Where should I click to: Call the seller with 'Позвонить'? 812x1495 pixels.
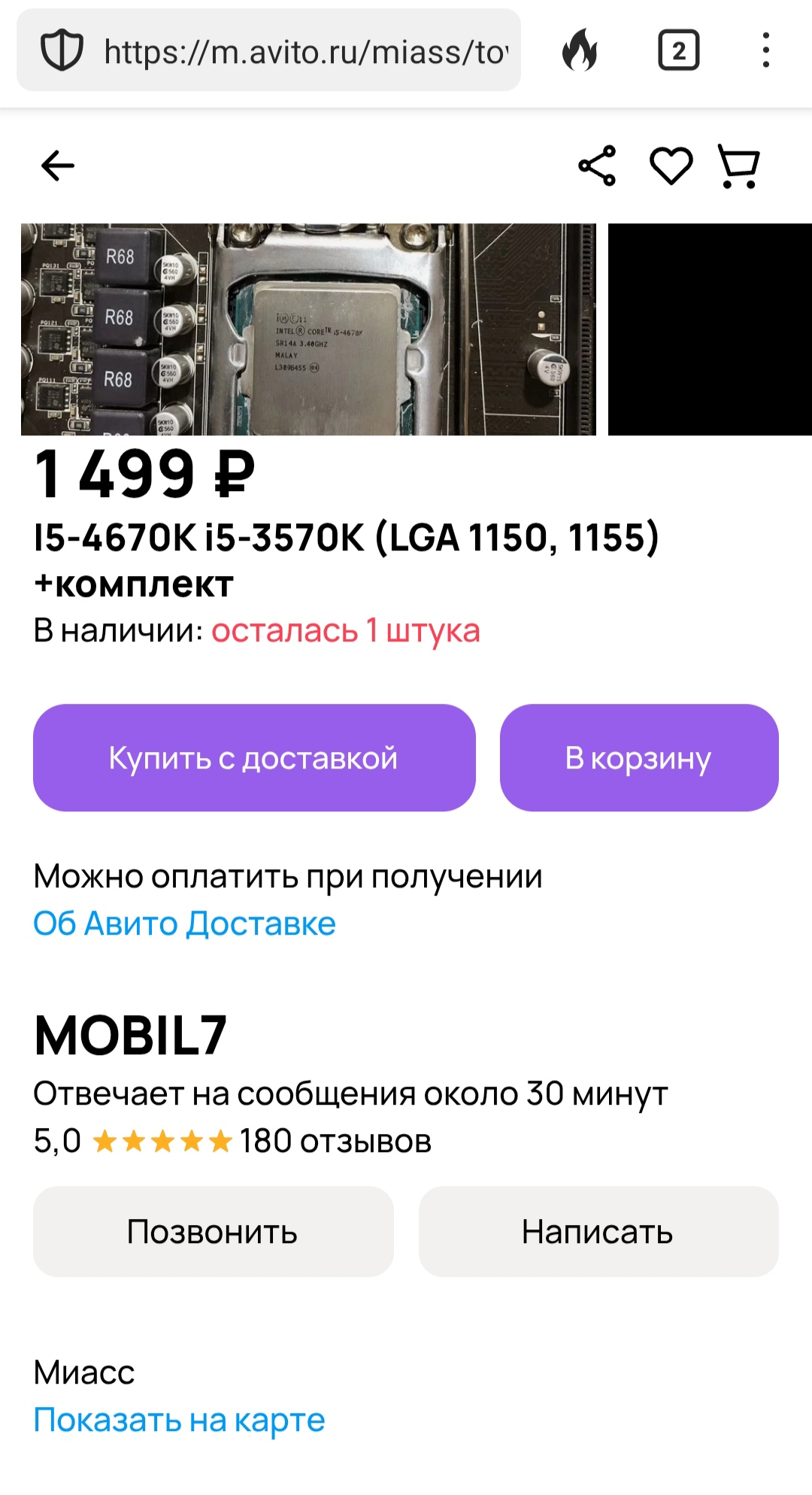coord(214,1232)
